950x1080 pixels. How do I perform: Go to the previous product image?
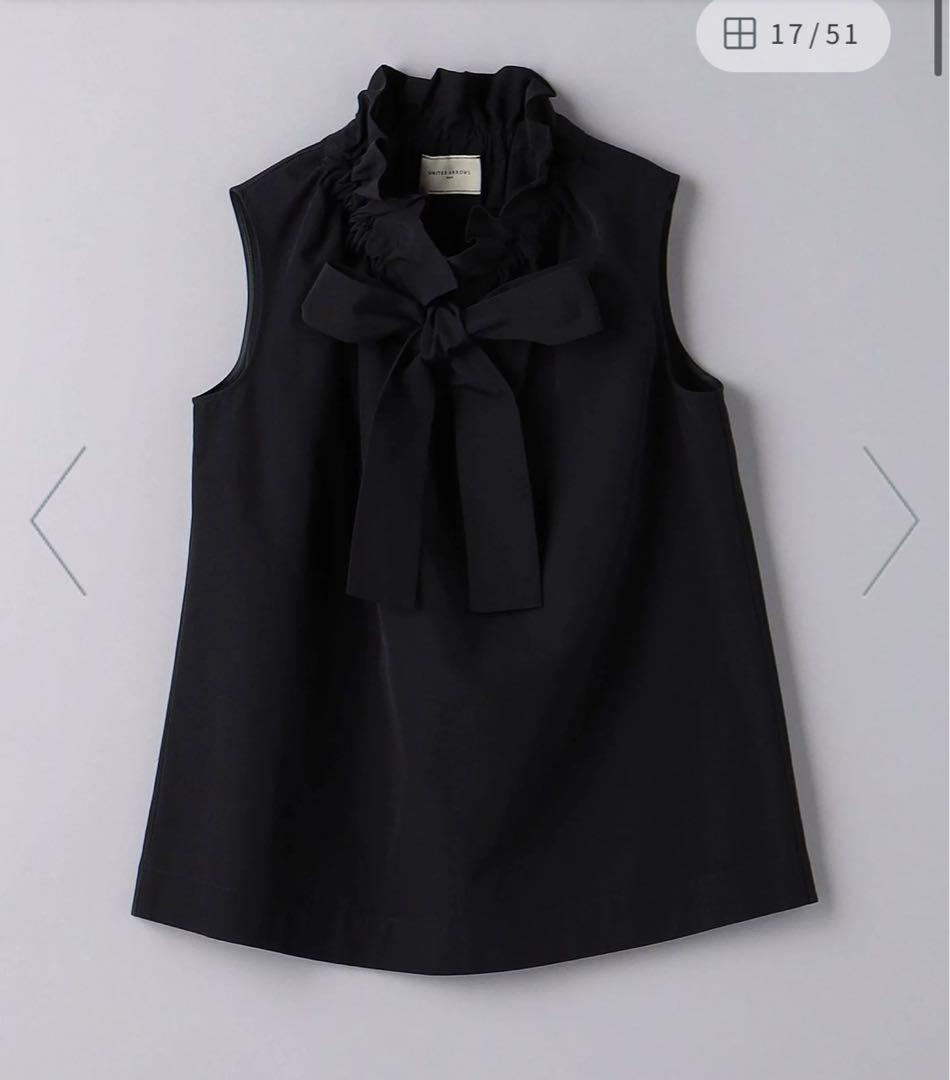(x=59, y=521)
